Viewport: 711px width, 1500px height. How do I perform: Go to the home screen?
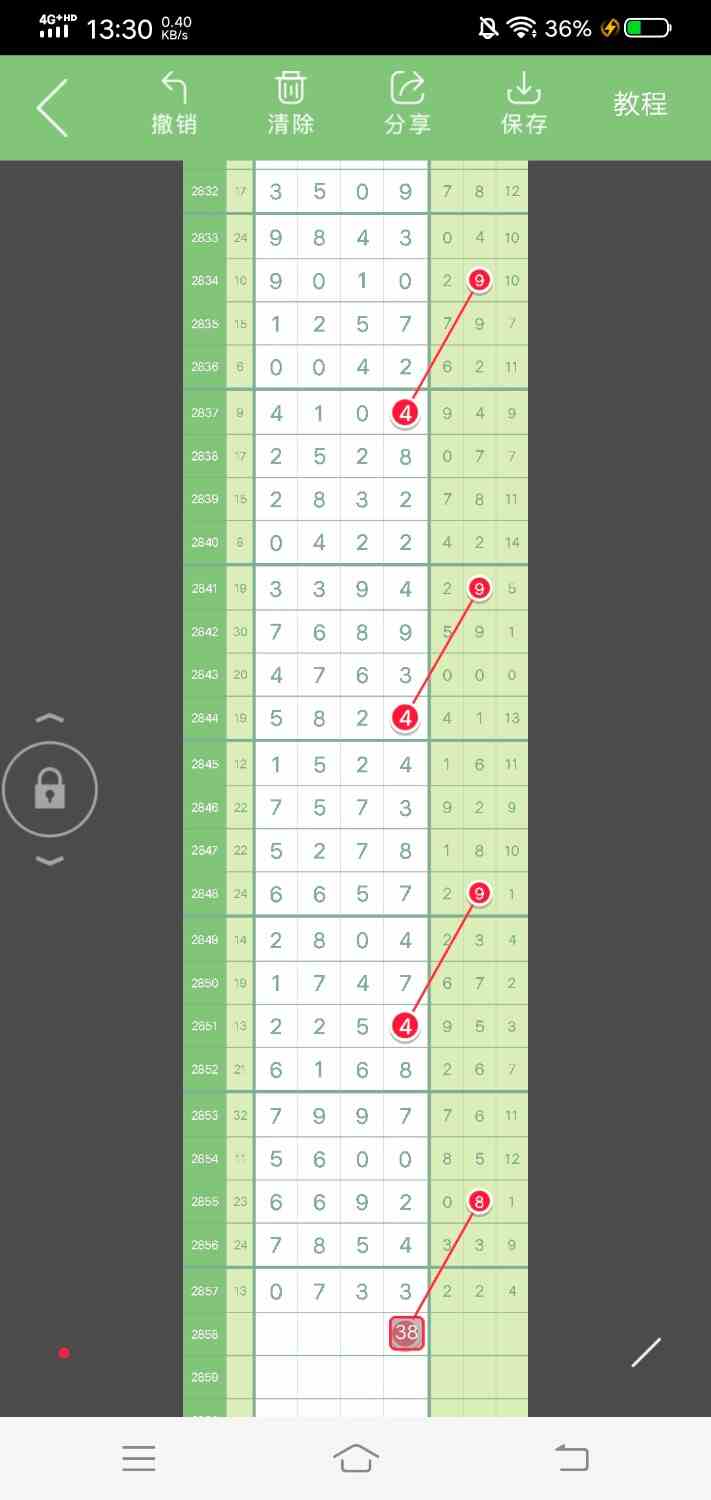point(356,1458)
